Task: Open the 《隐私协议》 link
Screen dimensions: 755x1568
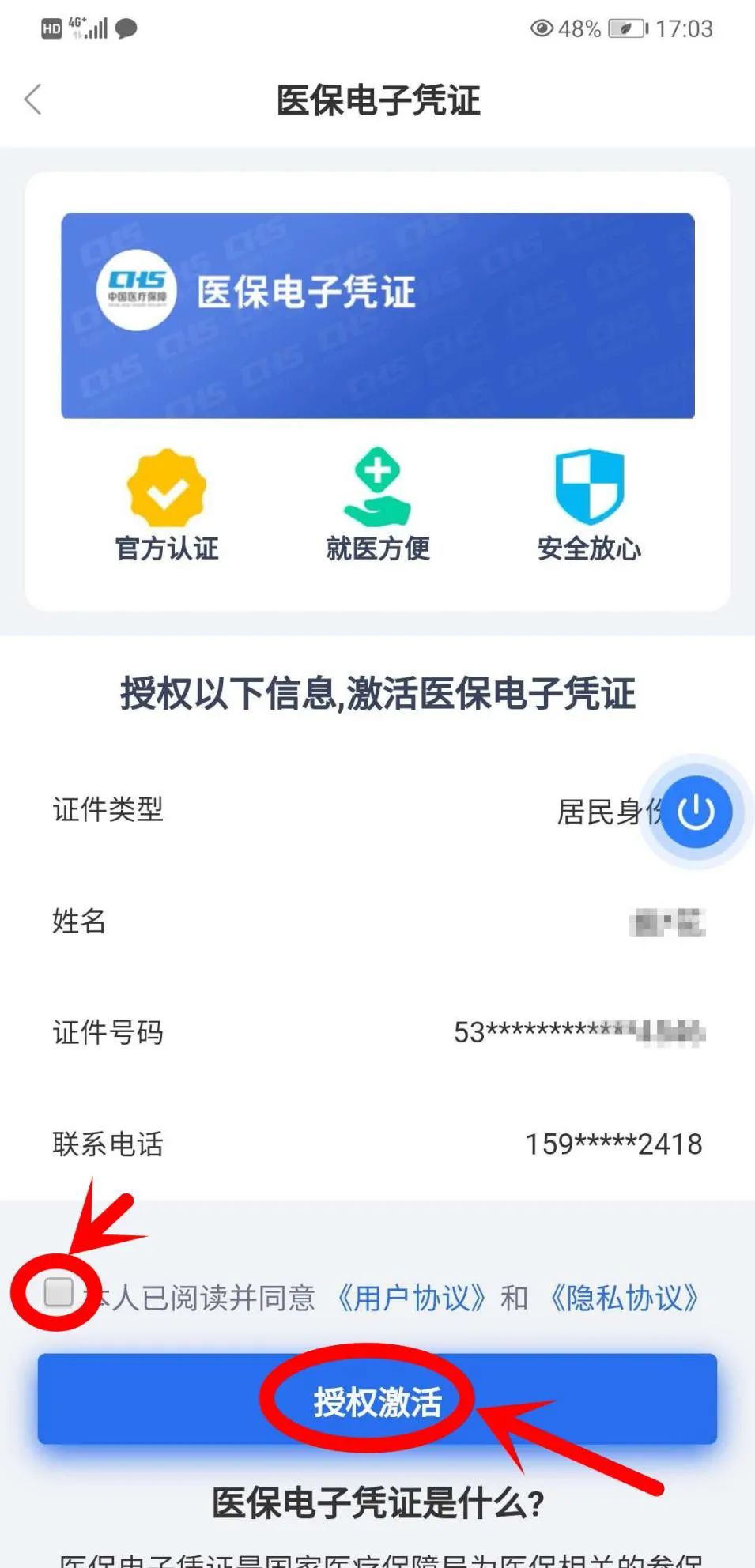Action: coord(624,1298)
